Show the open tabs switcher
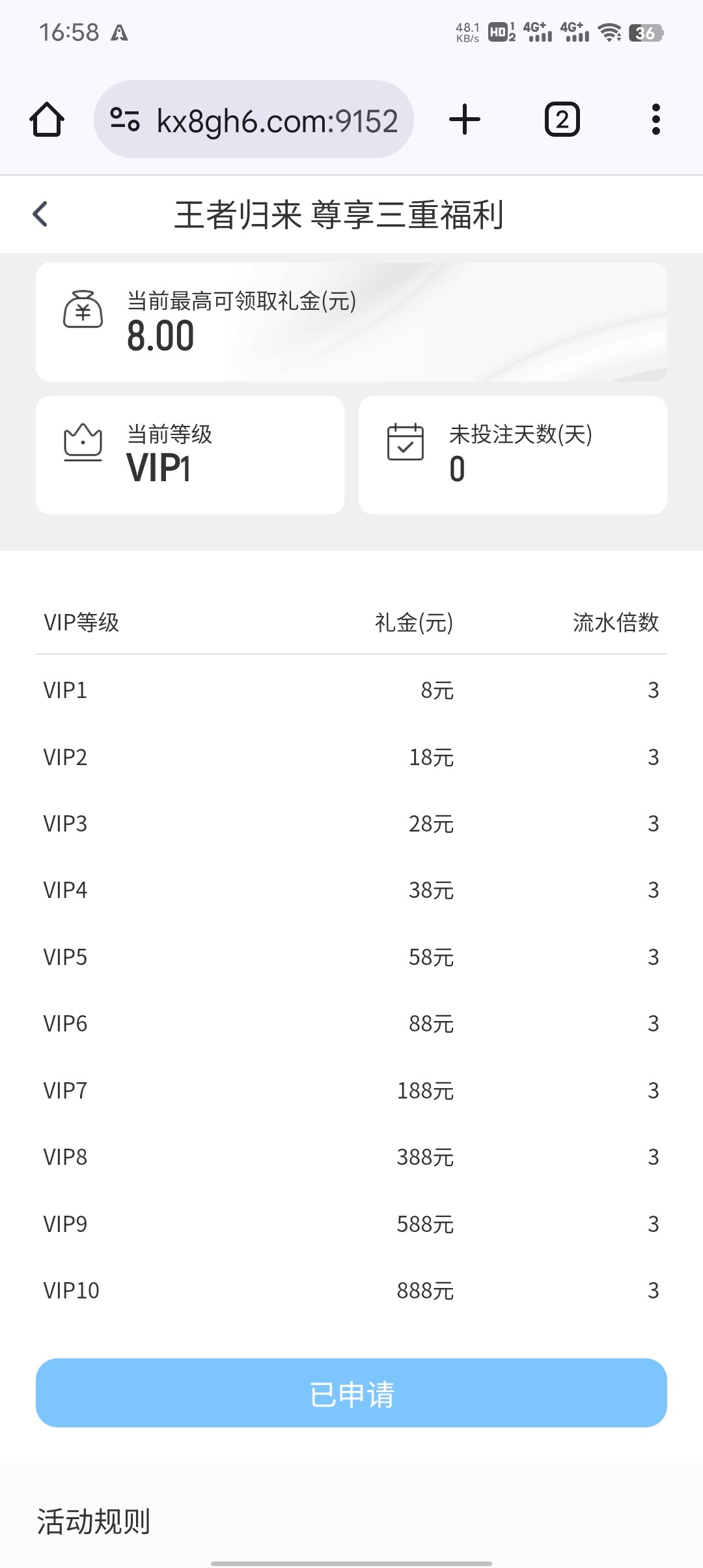The width and height of the screenshot is (703, 1568). pos(562,120)
